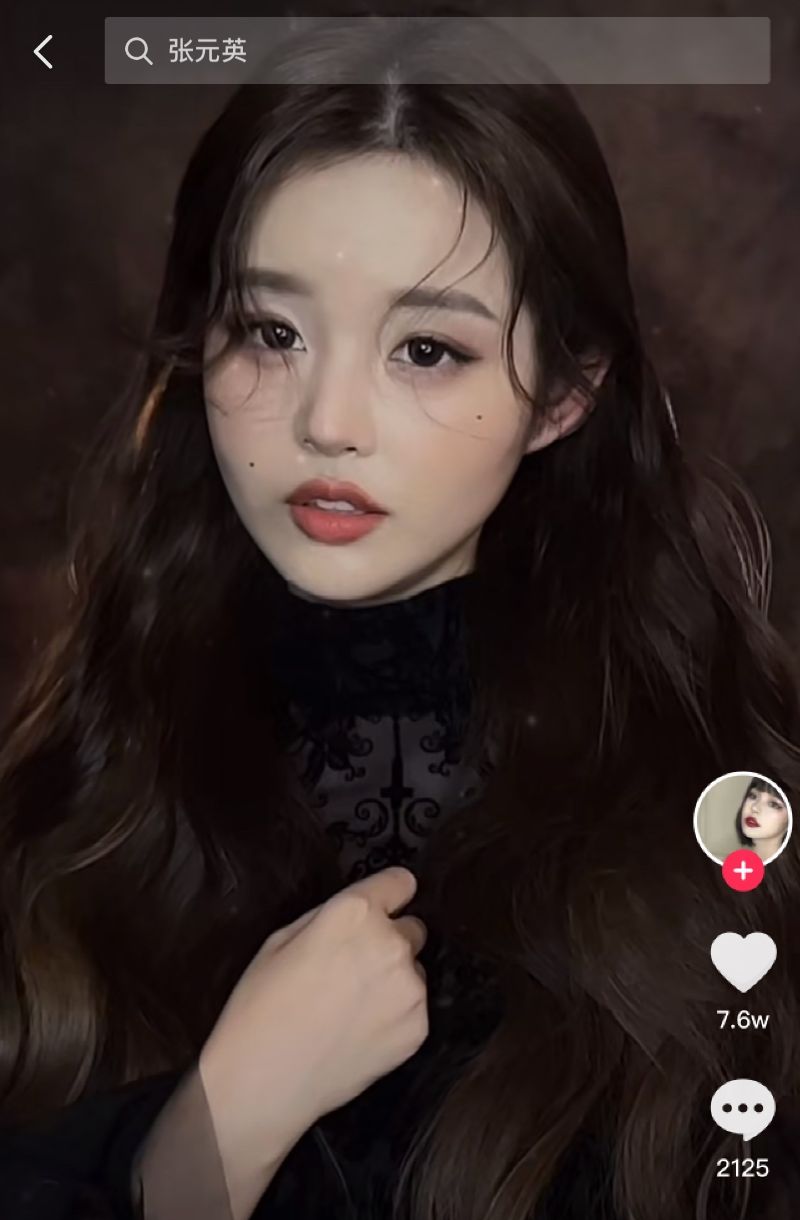Image resolution: width=800 pixels, height=1220 pixels.
Task: Go back using the arrow icon
Action: (43, 51)
